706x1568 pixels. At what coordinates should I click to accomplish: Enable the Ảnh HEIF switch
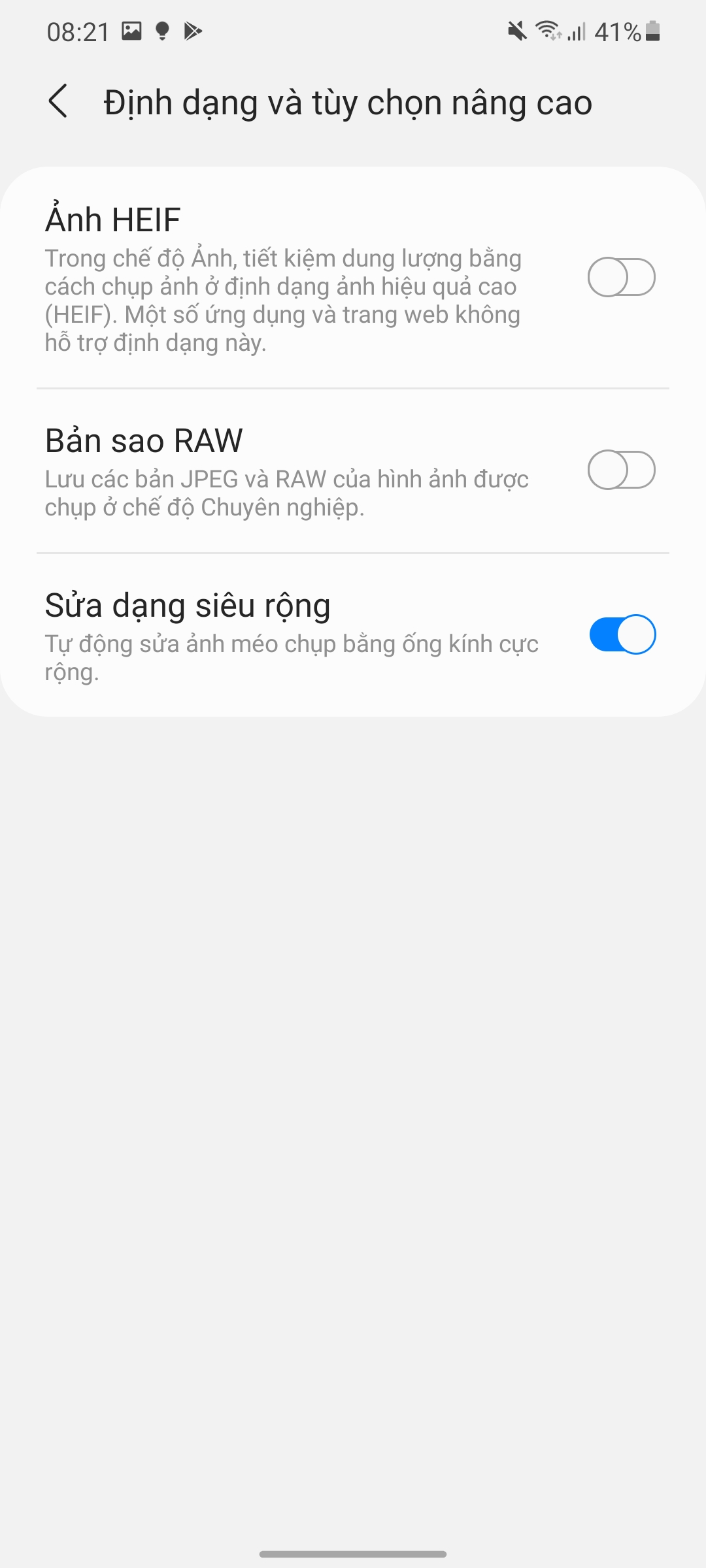pos(621,278)
